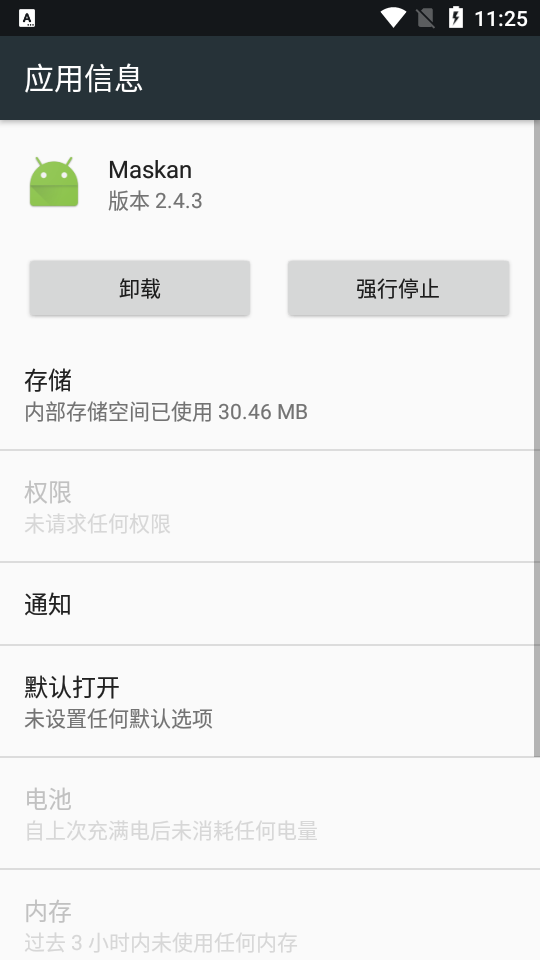Open the 默认打开 defaults row
The height and width of the screenshot is (960, 540).
(267, 701)
